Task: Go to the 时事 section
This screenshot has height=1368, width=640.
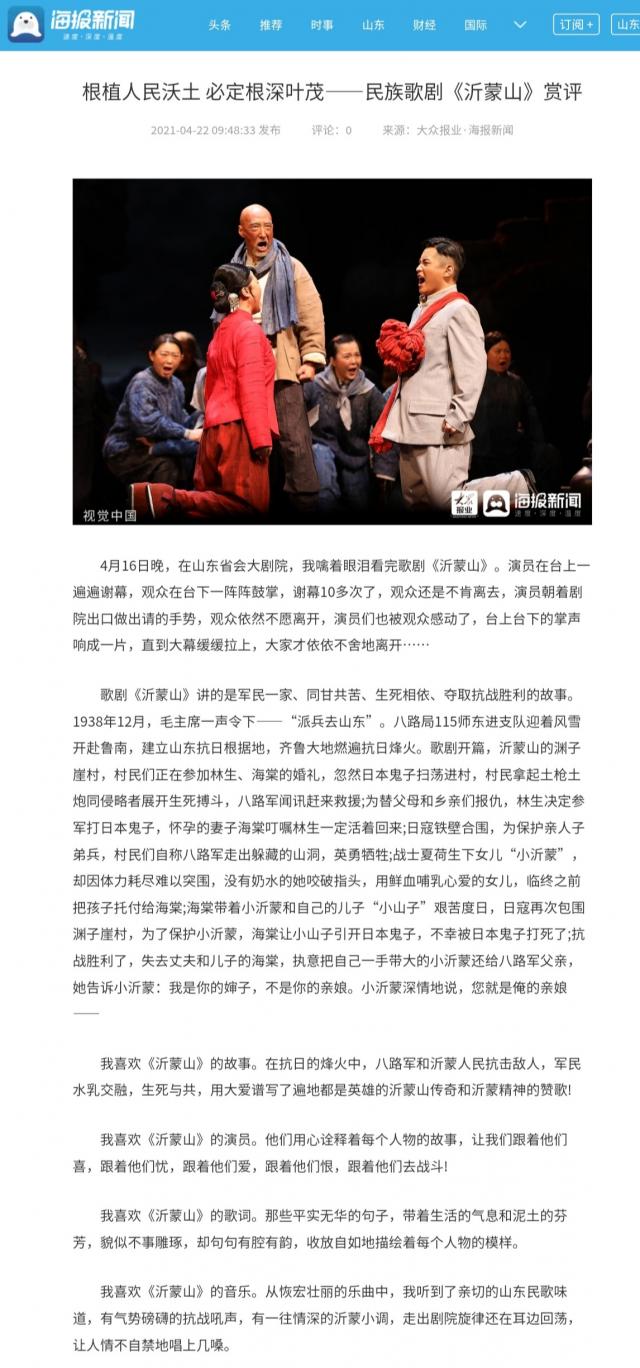Action: 322,25
